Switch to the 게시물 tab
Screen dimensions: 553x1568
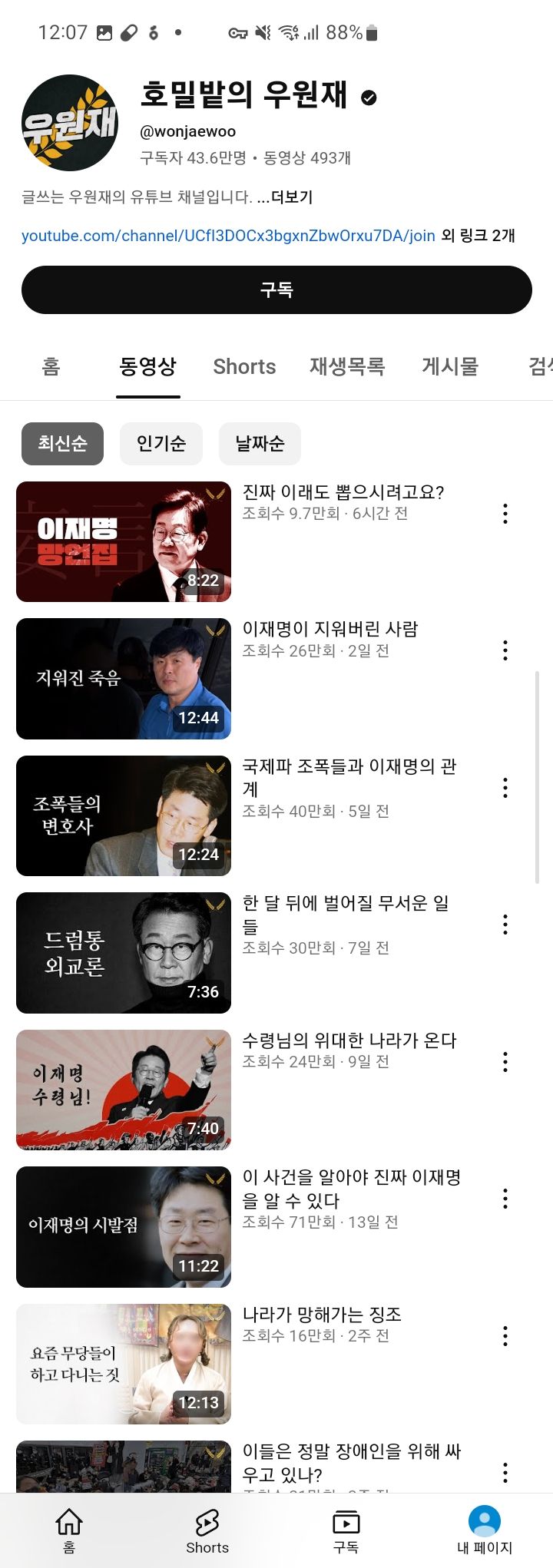(449, 366)
